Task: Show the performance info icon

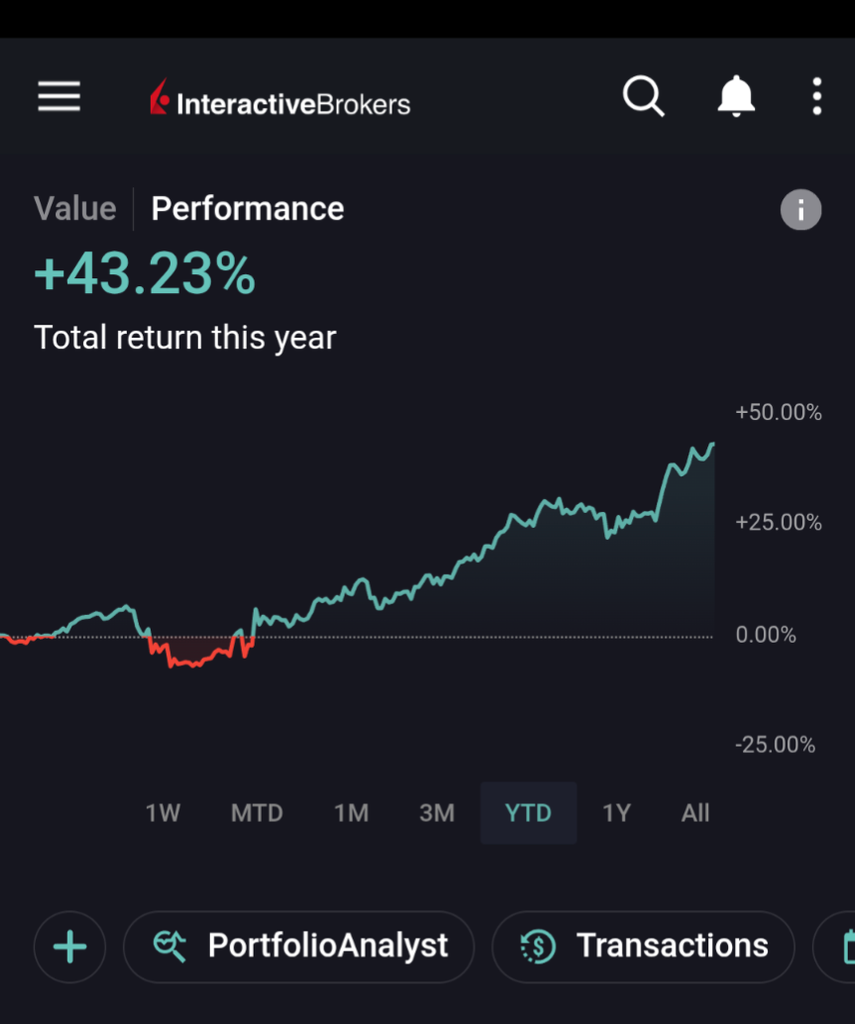Action: click(800, 210)
